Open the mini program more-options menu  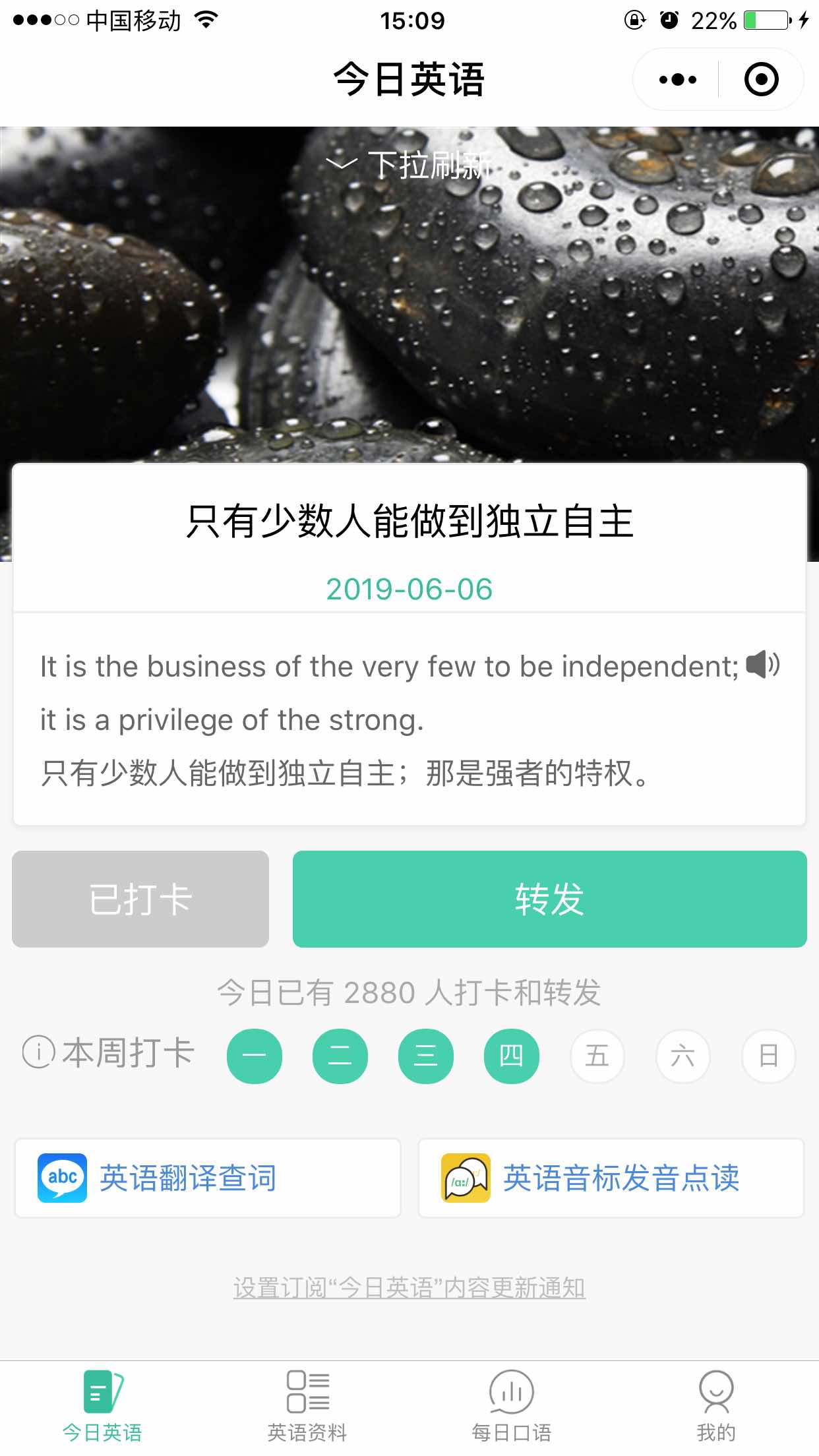[x=677, y=80]
